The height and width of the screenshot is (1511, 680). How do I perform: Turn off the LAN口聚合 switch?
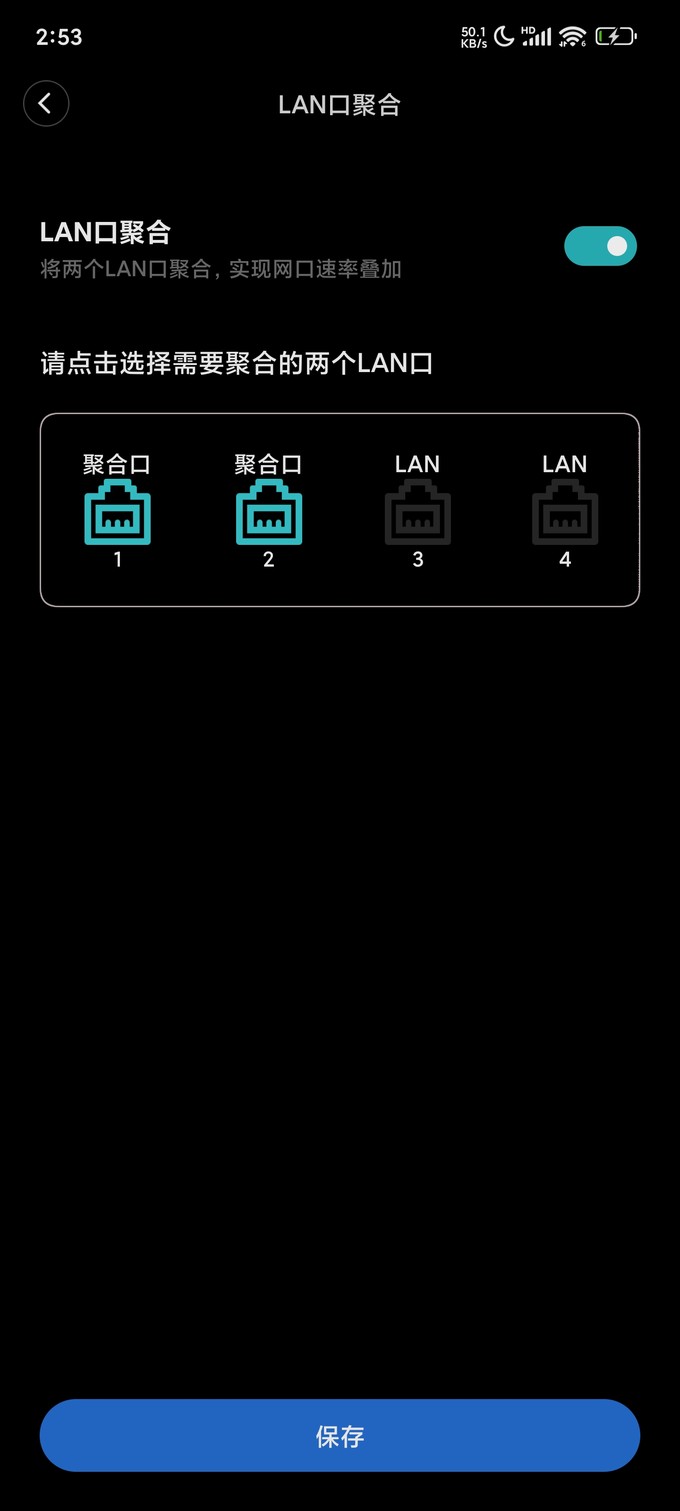600,246
